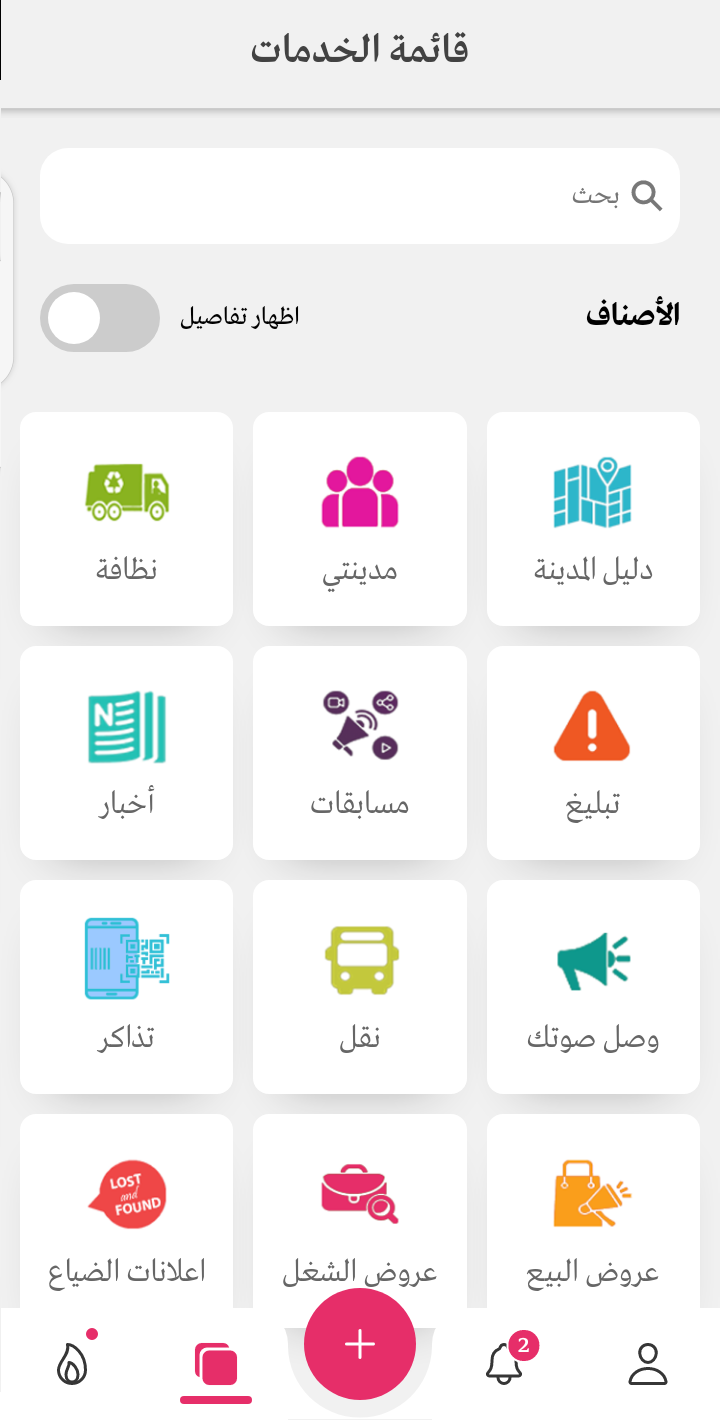This screenshot has width=720, height=1420.
Task: Open the تبليغ reporting card
Action: tap(593, 753)
